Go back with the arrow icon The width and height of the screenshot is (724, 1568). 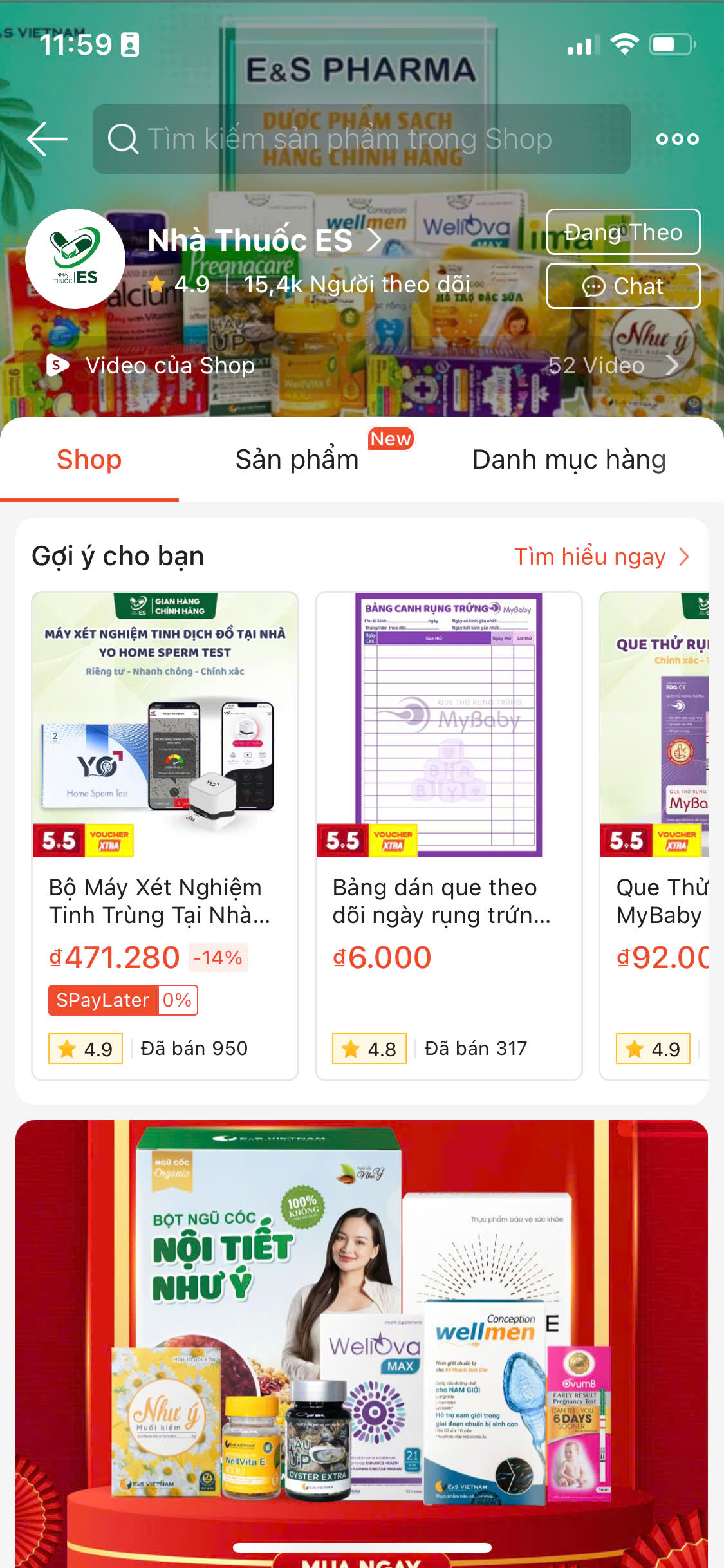[x=47, y=139]
